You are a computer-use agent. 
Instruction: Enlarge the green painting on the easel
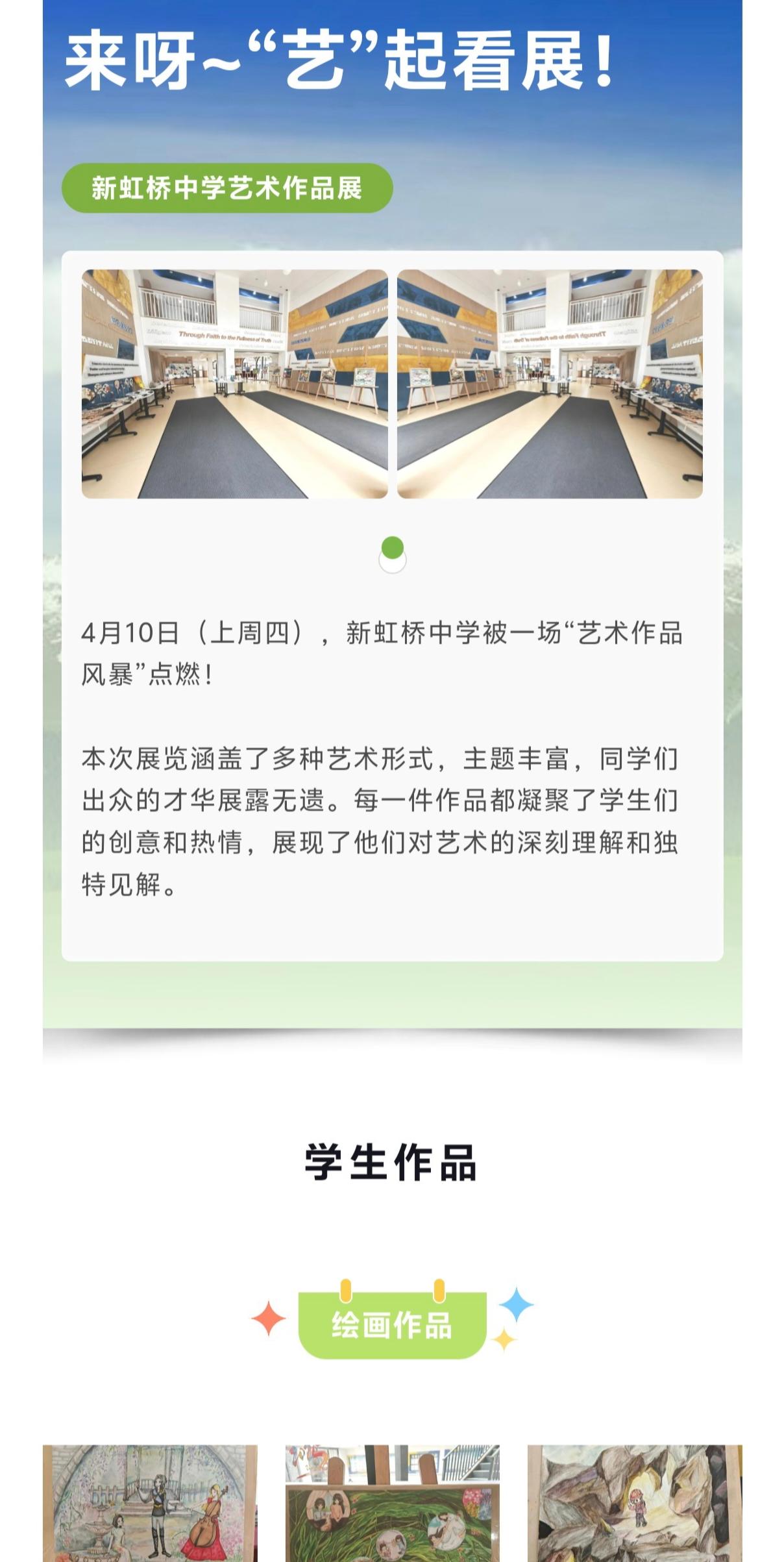393,1503
